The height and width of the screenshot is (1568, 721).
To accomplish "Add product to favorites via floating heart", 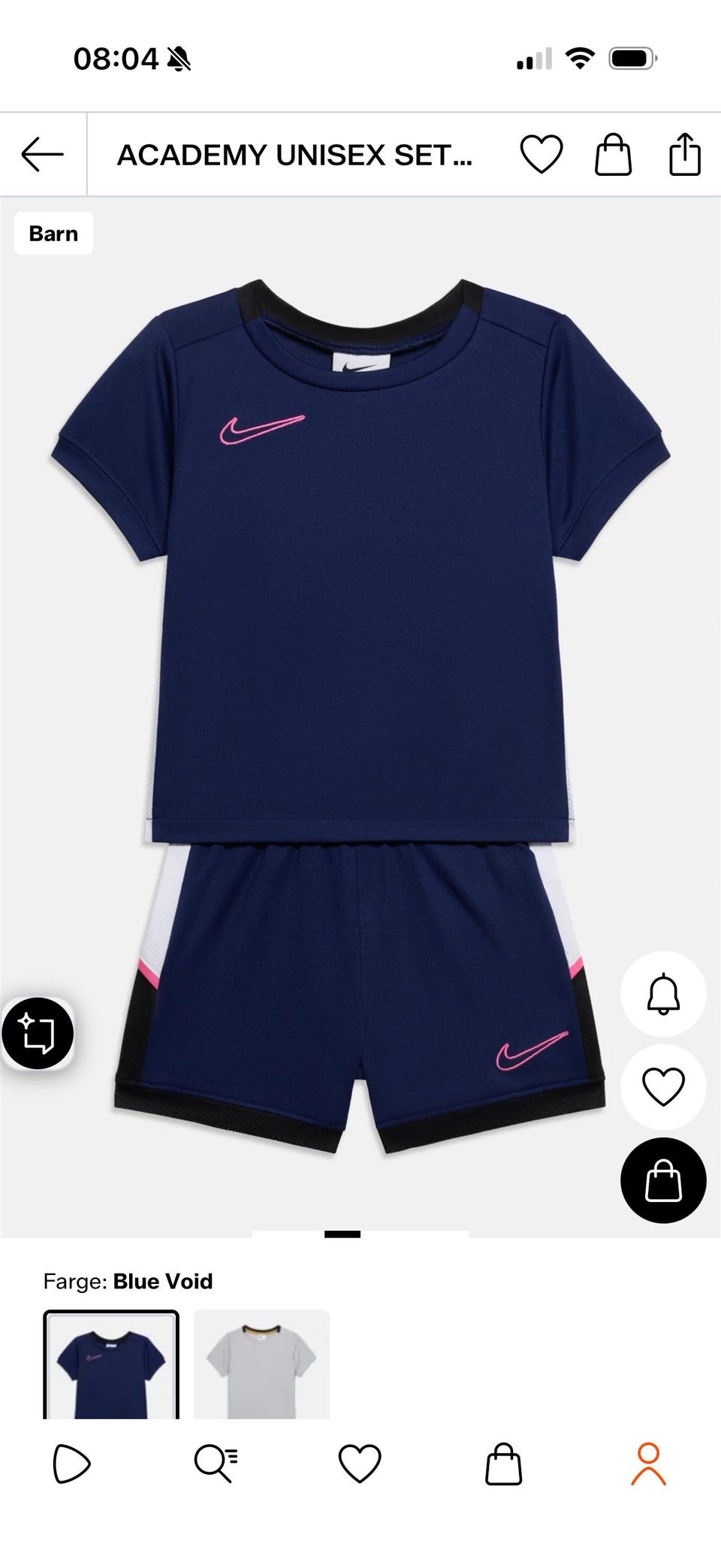I will [x=663, y=1086].
